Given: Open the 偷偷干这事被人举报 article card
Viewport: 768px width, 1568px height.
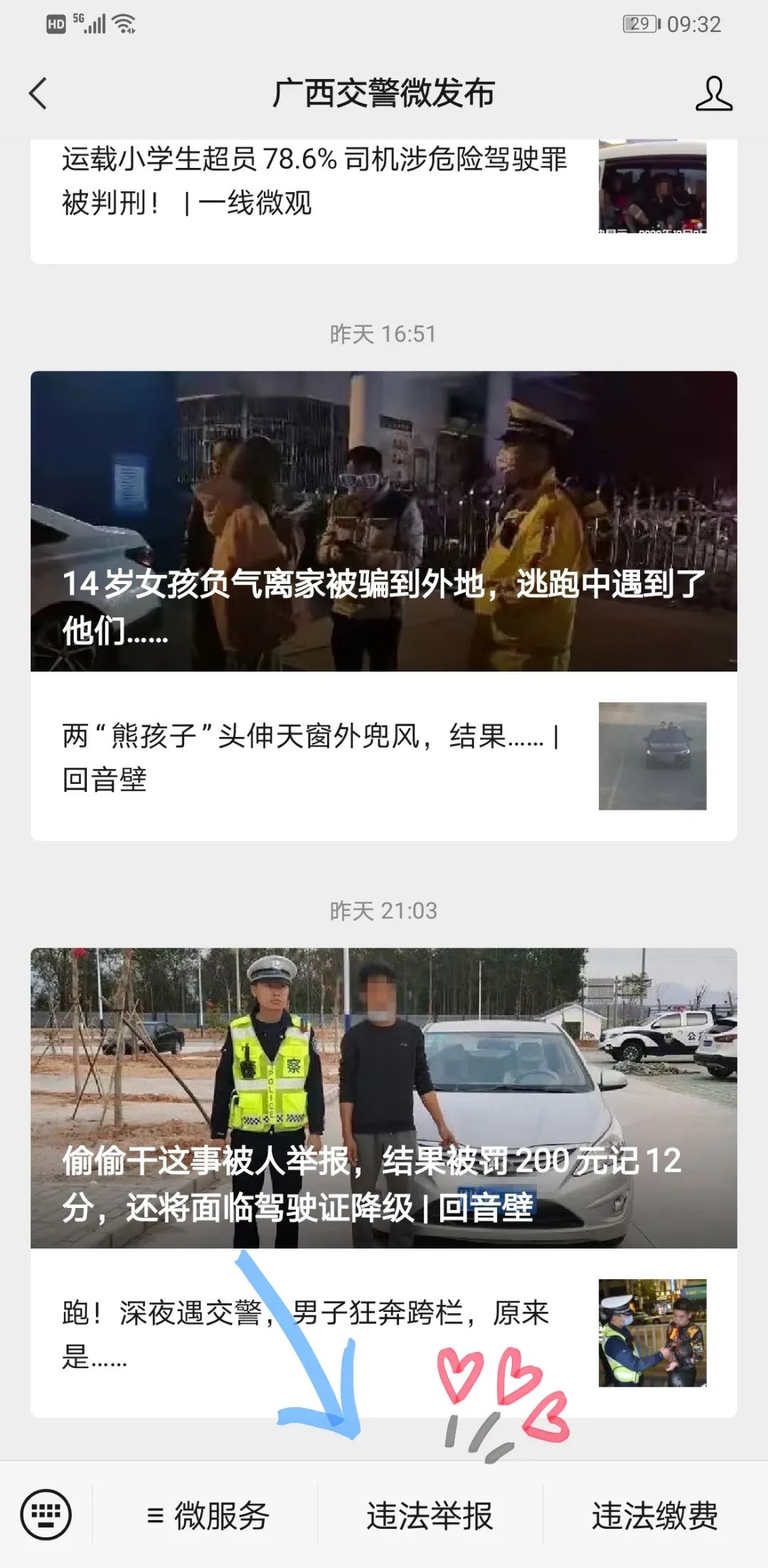Looking at the screenshot, I should coord(384,1097).
